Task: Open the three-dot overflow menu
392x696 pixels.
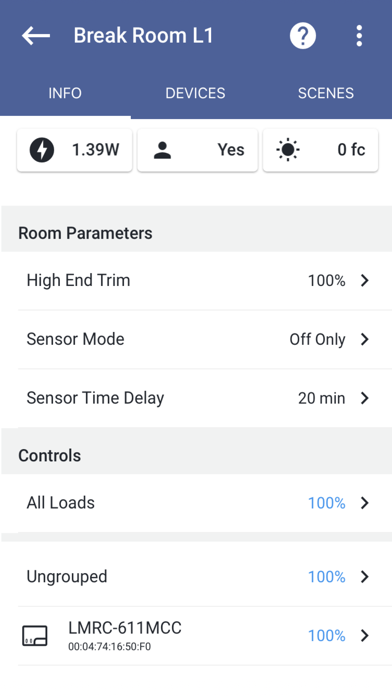Action: coord(359,36)
